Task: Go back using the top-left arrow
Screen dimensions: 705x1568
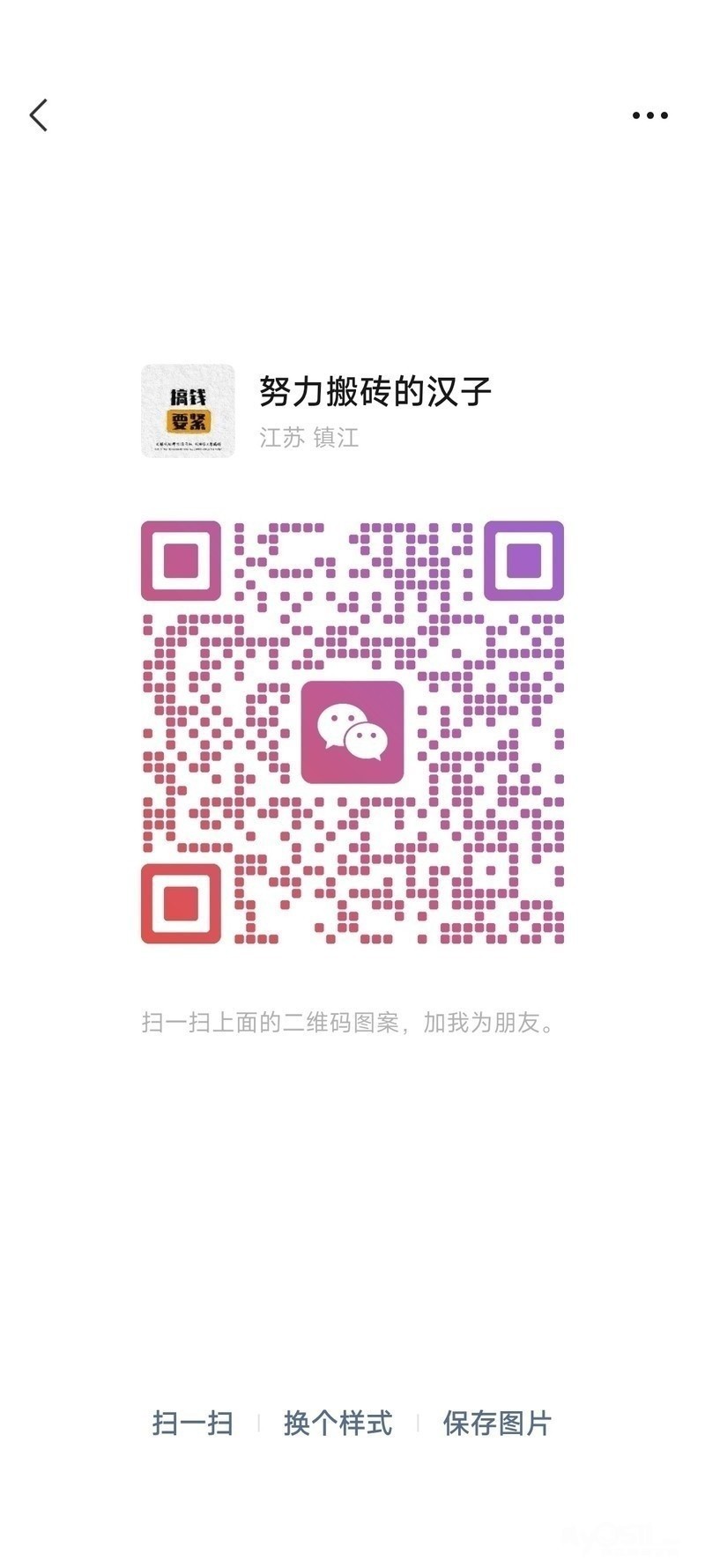Action: (x=39, y=115)
